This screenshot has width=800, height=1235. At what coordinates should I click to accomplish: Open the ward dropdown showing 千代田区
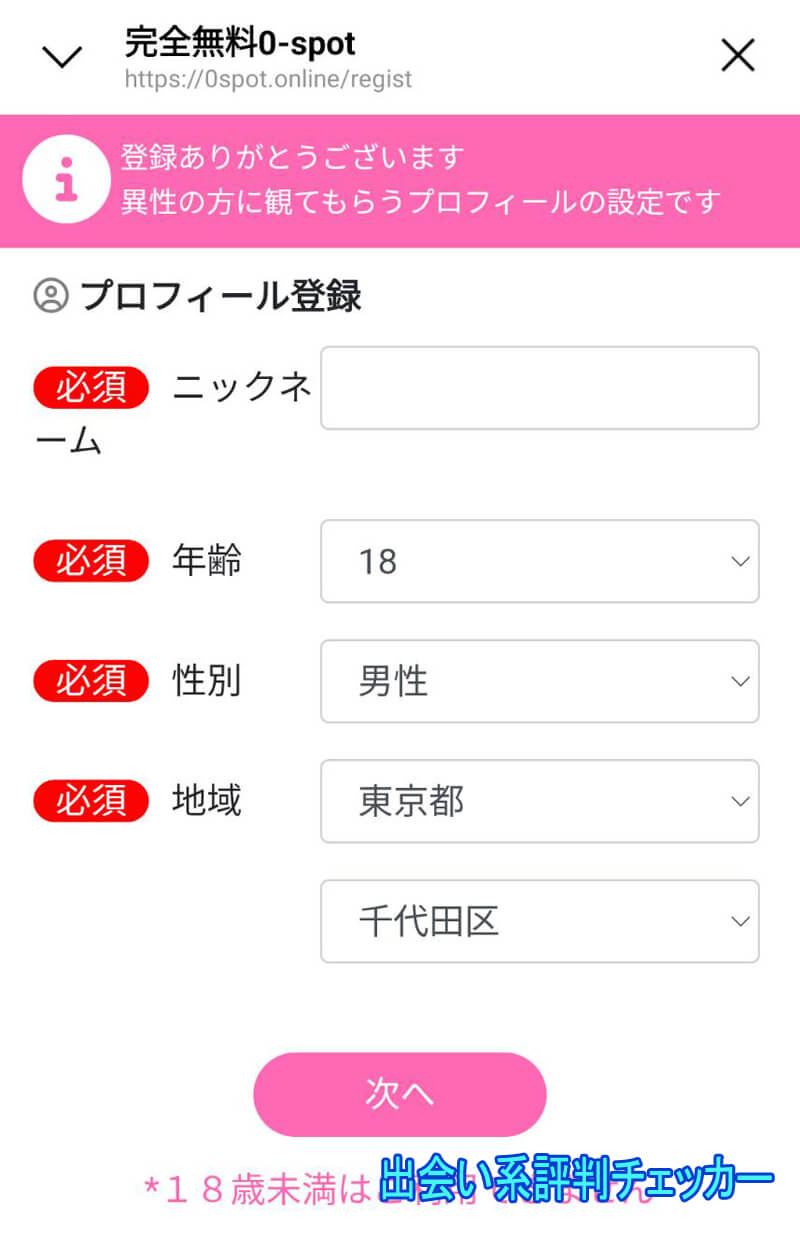tap(539, 921)
